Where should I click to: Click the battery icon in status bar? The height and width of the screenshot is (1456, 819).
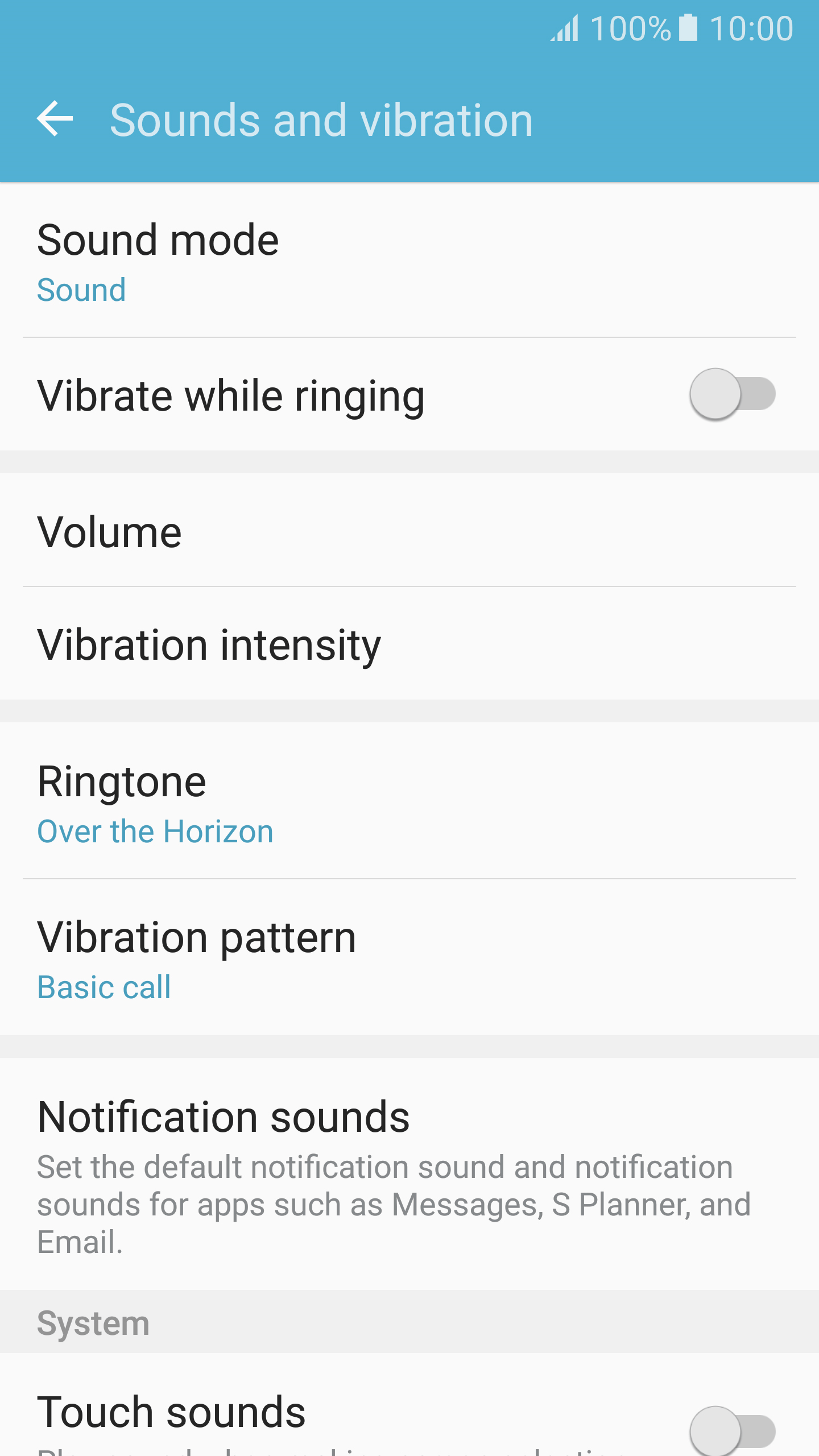point(689,28)
